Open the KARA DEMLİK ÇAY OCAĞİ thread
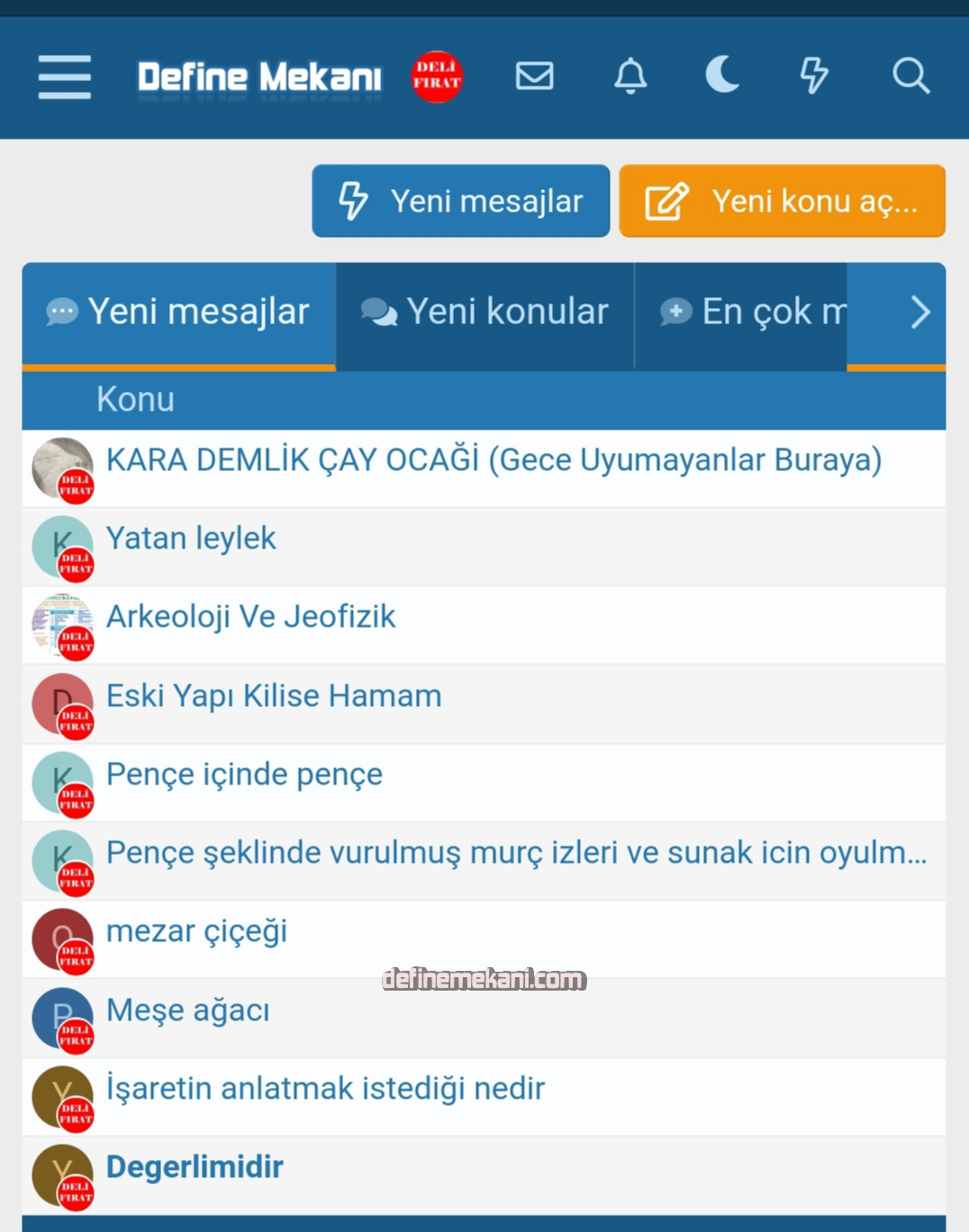This screenshot has height=1232, width=969. click(494, 460)
